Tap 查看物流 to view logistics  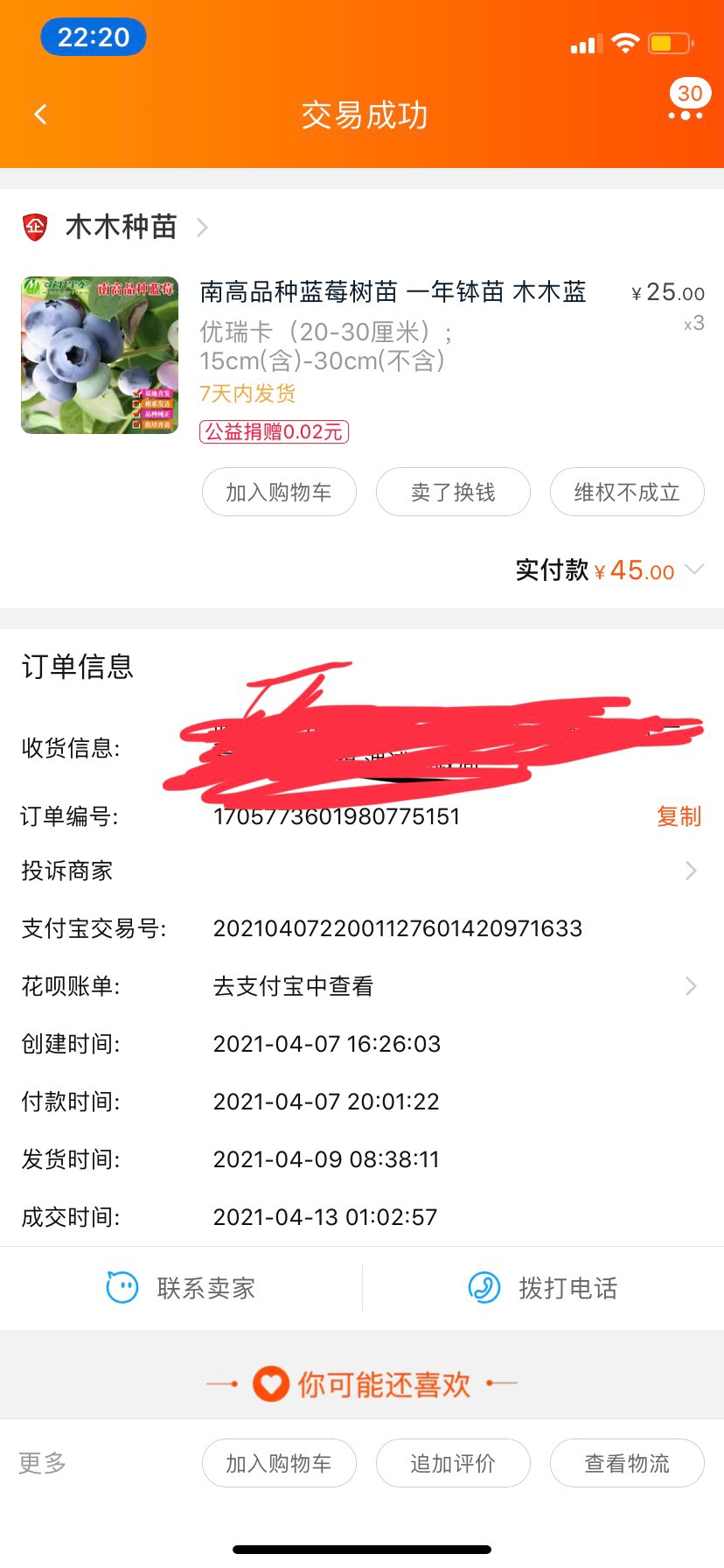click(x=627, y=1463)
